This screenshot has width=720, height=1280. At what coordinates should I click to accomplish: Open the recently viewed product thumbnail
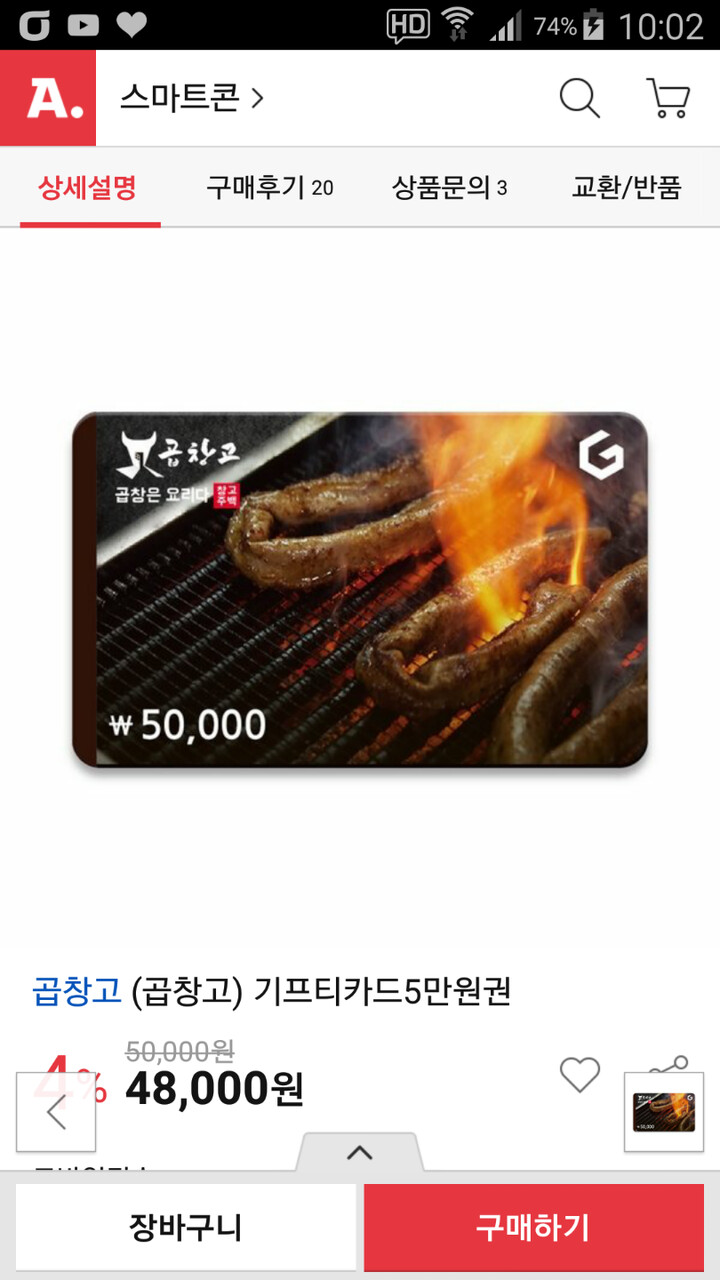(x=663, y=1112)
